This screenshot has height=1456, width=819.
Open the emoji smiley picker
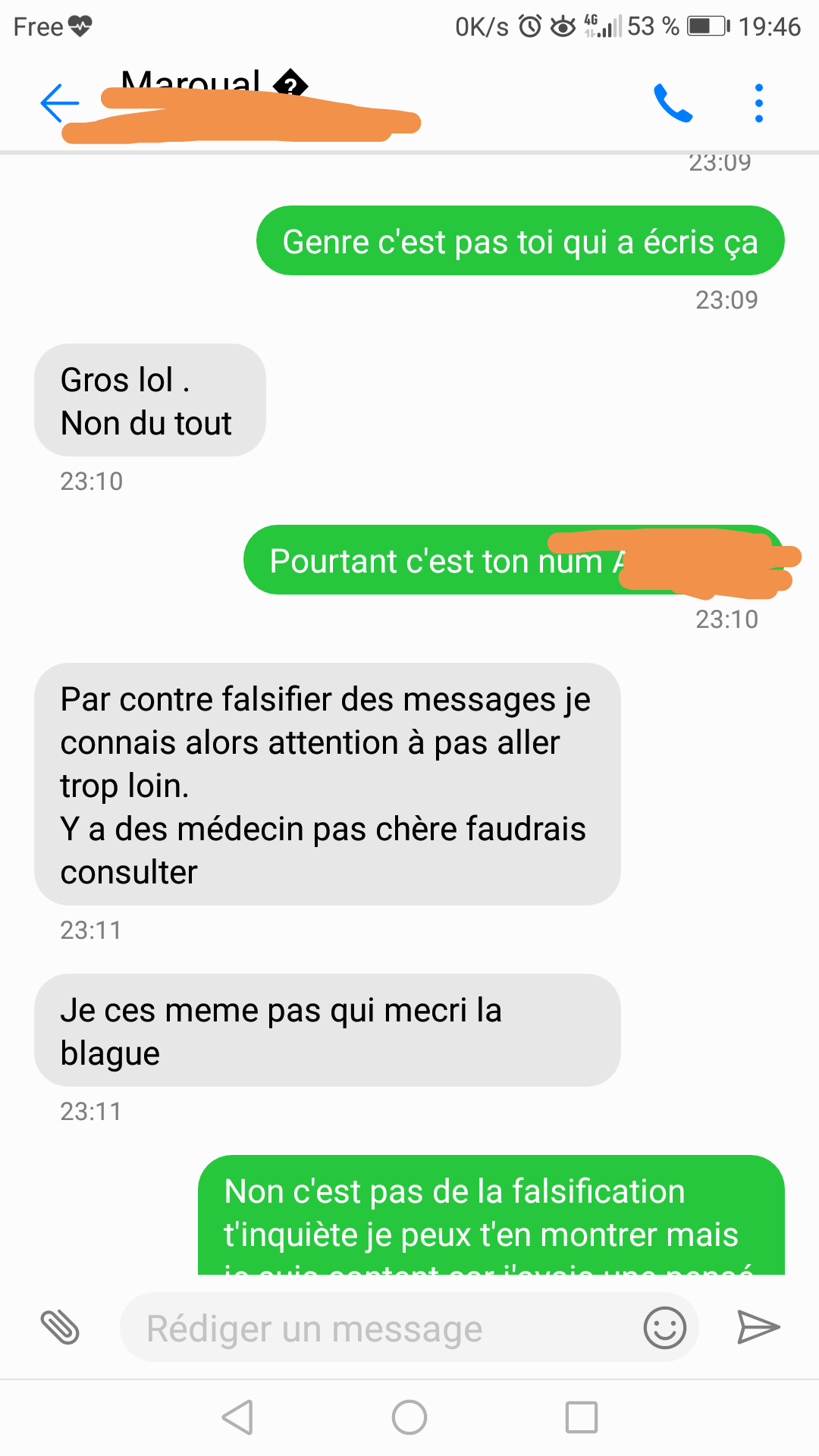coord(664,1327)
